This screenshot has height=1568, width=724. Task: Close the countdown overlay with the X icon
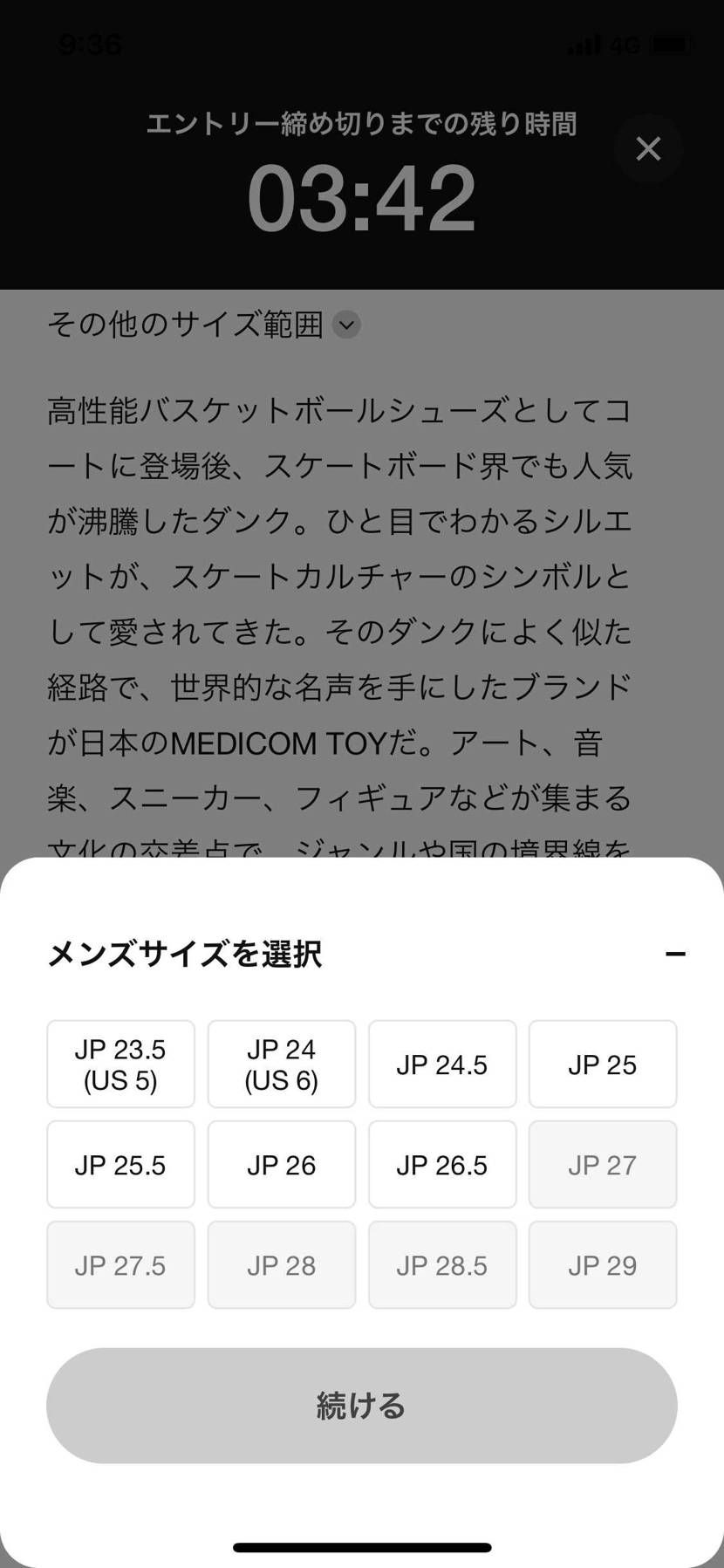pos(648,149)
